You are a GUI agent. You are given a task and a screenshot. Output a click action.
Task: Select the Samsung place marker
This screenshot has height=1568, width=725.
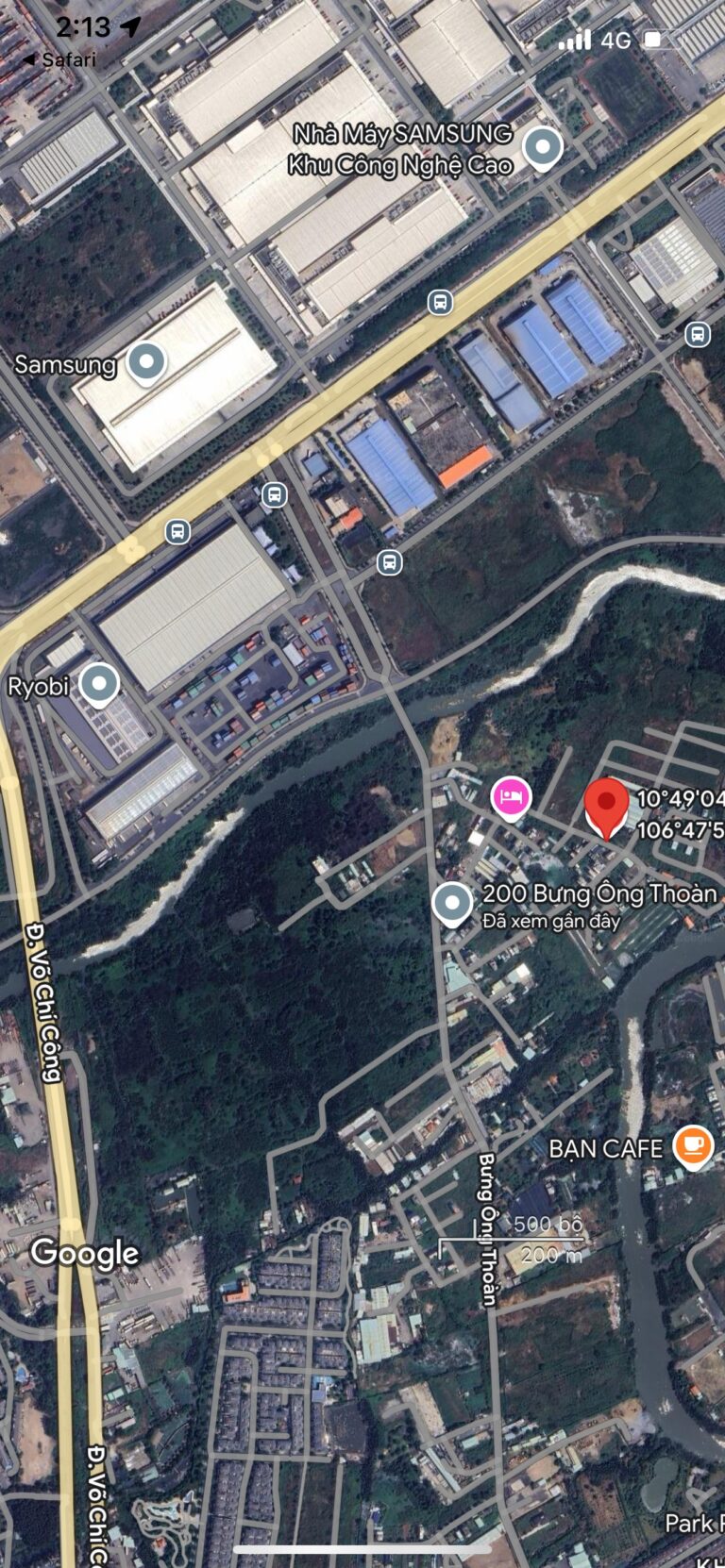(146, 362)
